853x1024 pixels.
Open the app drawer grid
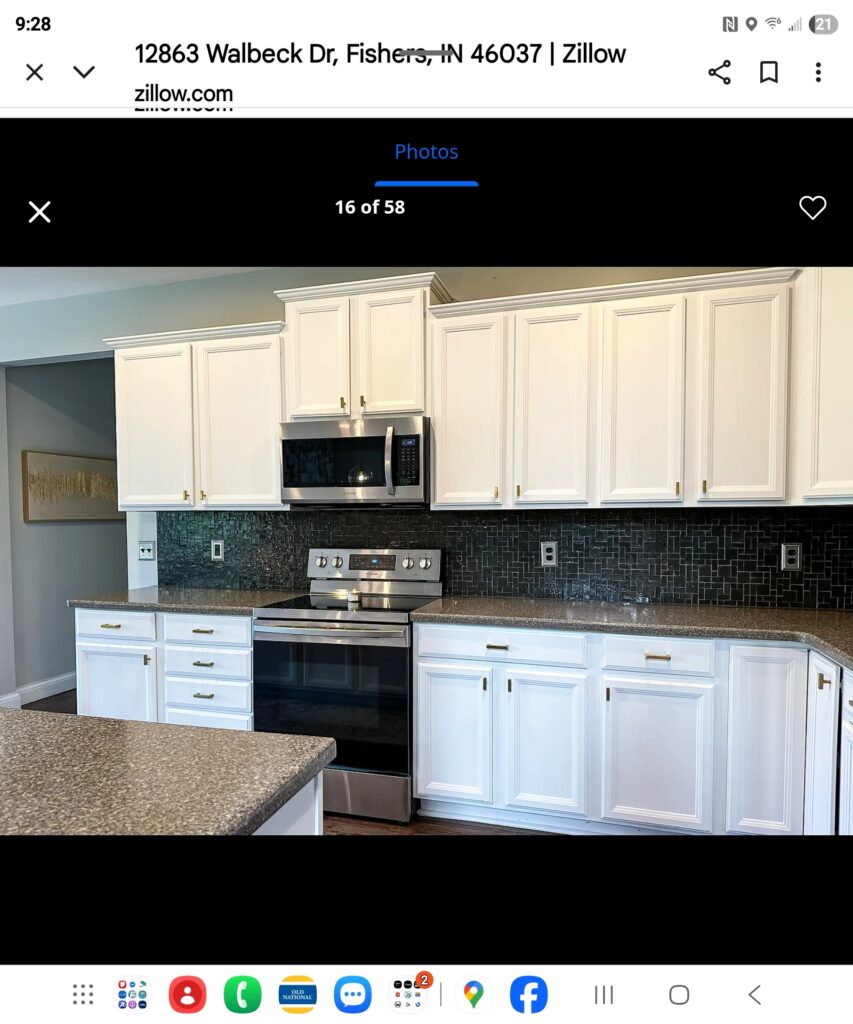(x=83, y=994)
